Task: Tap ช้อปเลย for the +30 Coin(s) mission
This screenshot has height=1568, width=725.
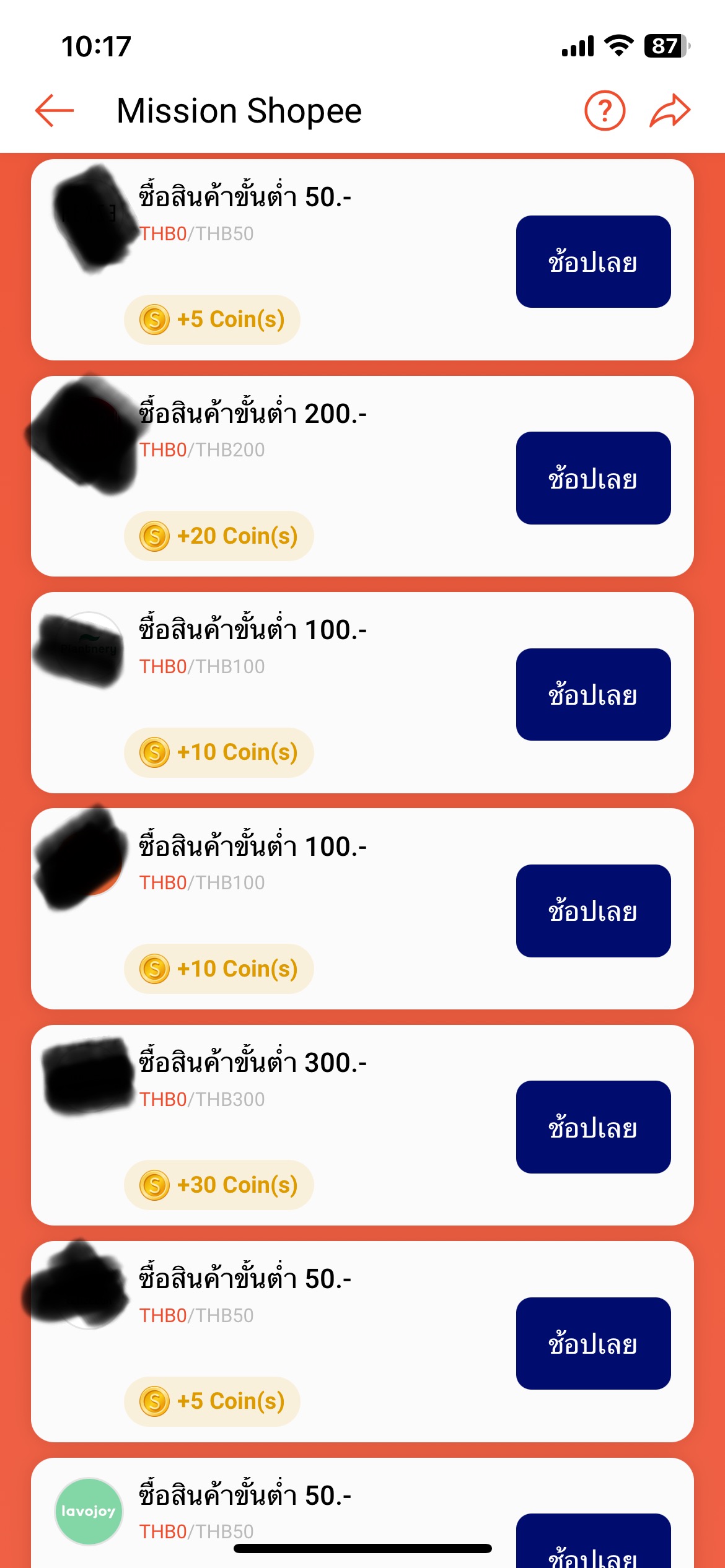Action: [593, 1127]
